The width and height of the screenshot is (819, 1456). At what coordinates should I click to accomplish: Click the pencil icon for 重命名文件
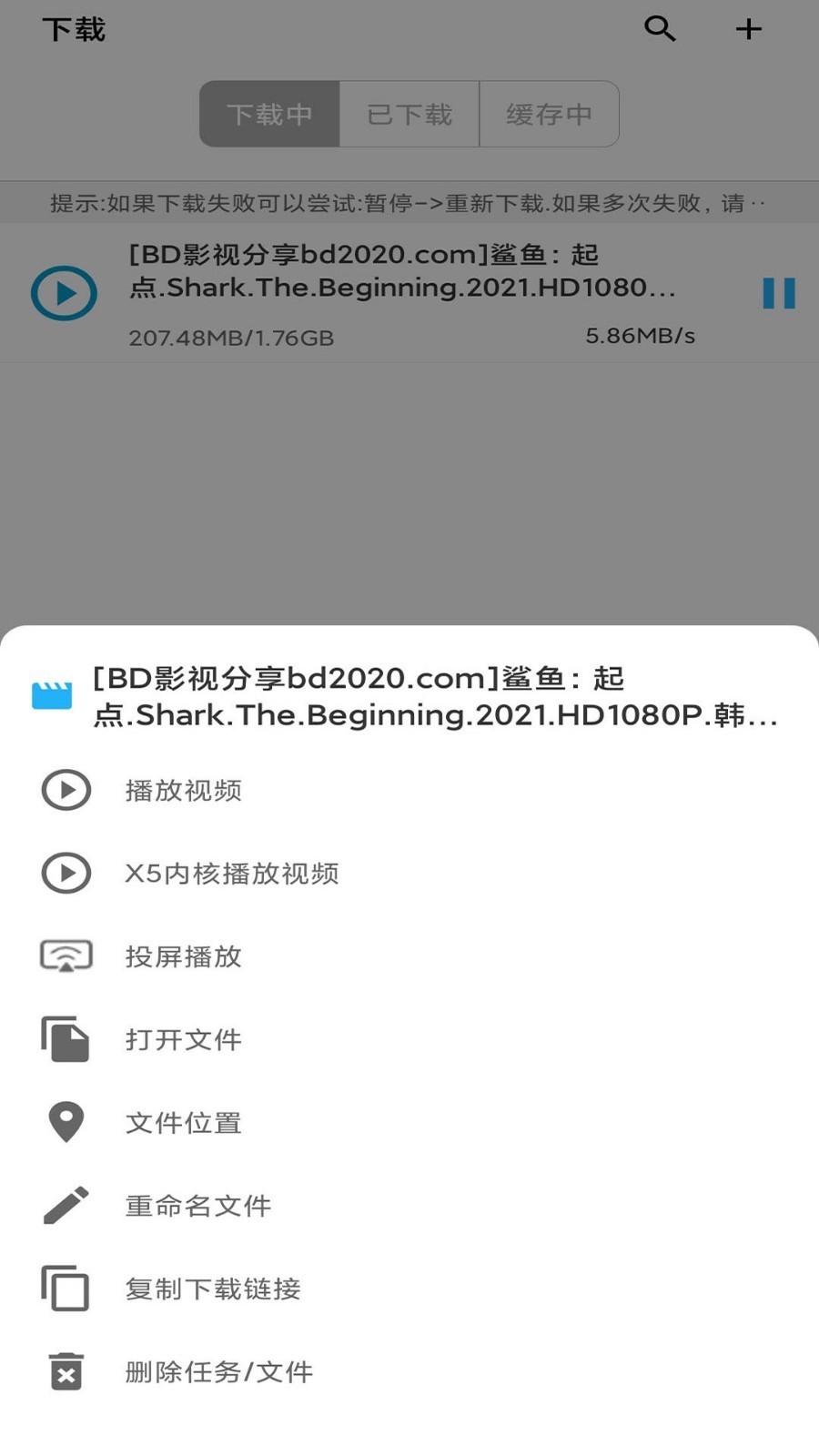65,1205
